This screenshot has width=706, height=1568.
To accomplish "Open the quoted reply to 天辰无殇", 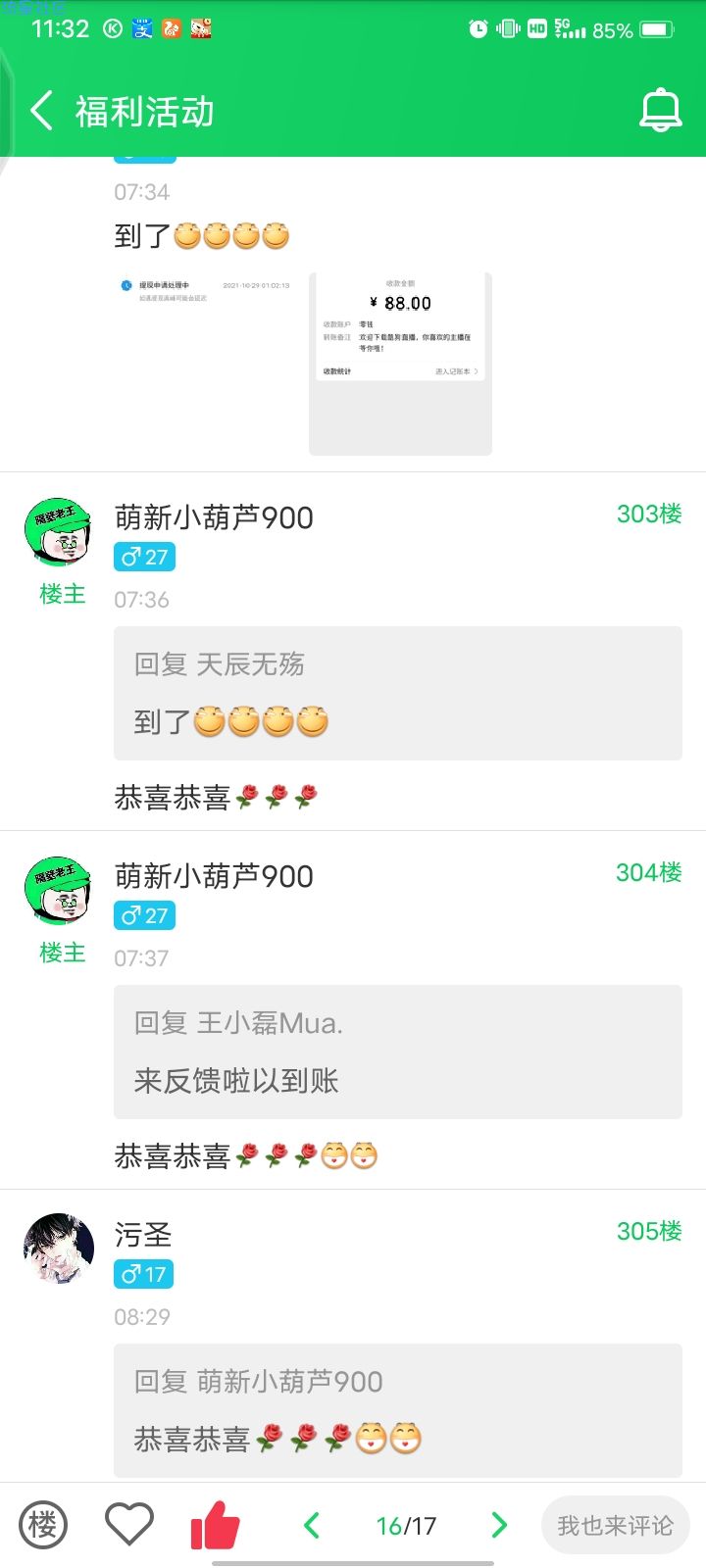I will pos(397,693).
